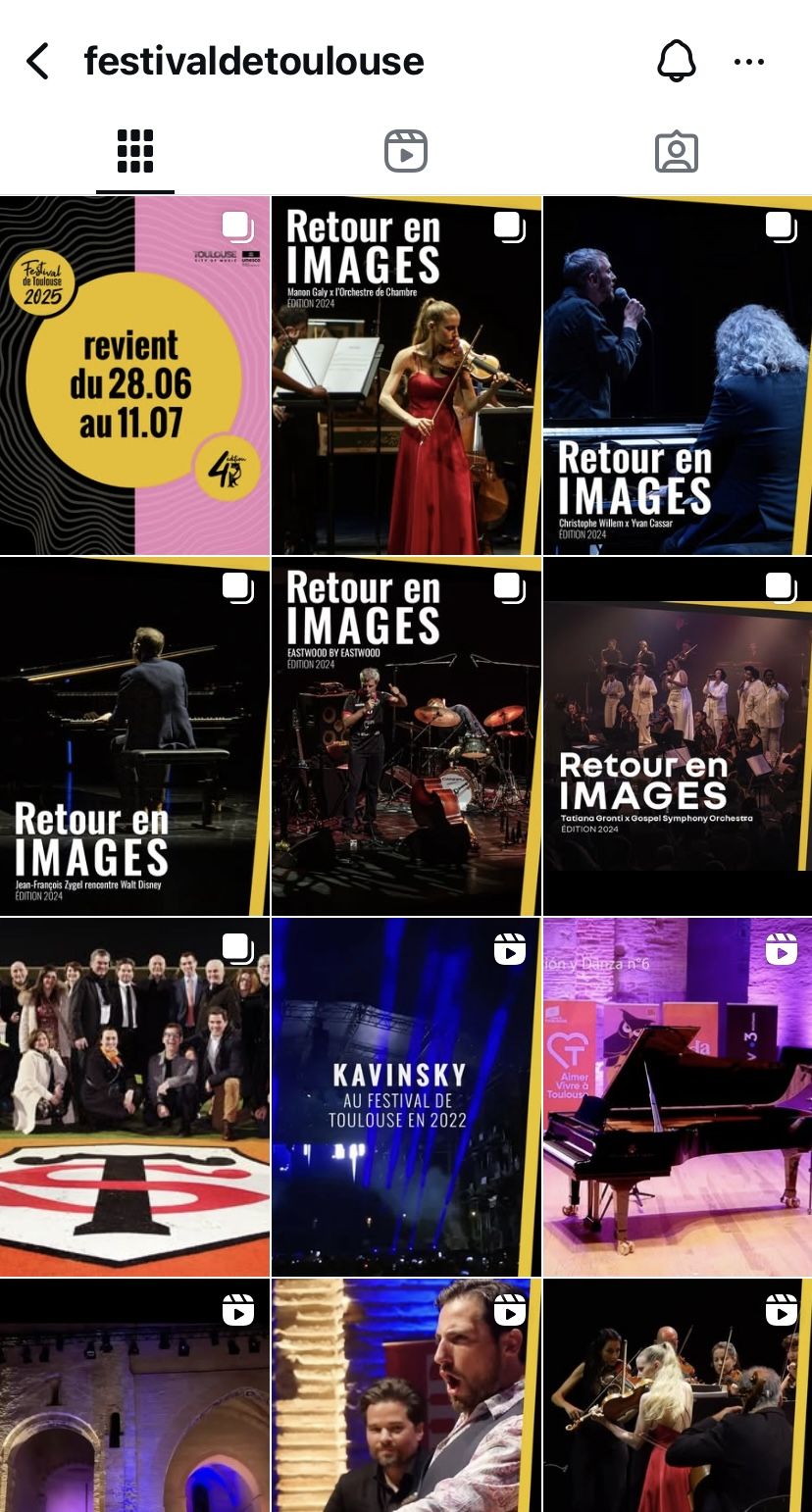Viewport: 812px width, 1512px height.
Task: Play the reel with the singing man
Action: coord(406,1397)
